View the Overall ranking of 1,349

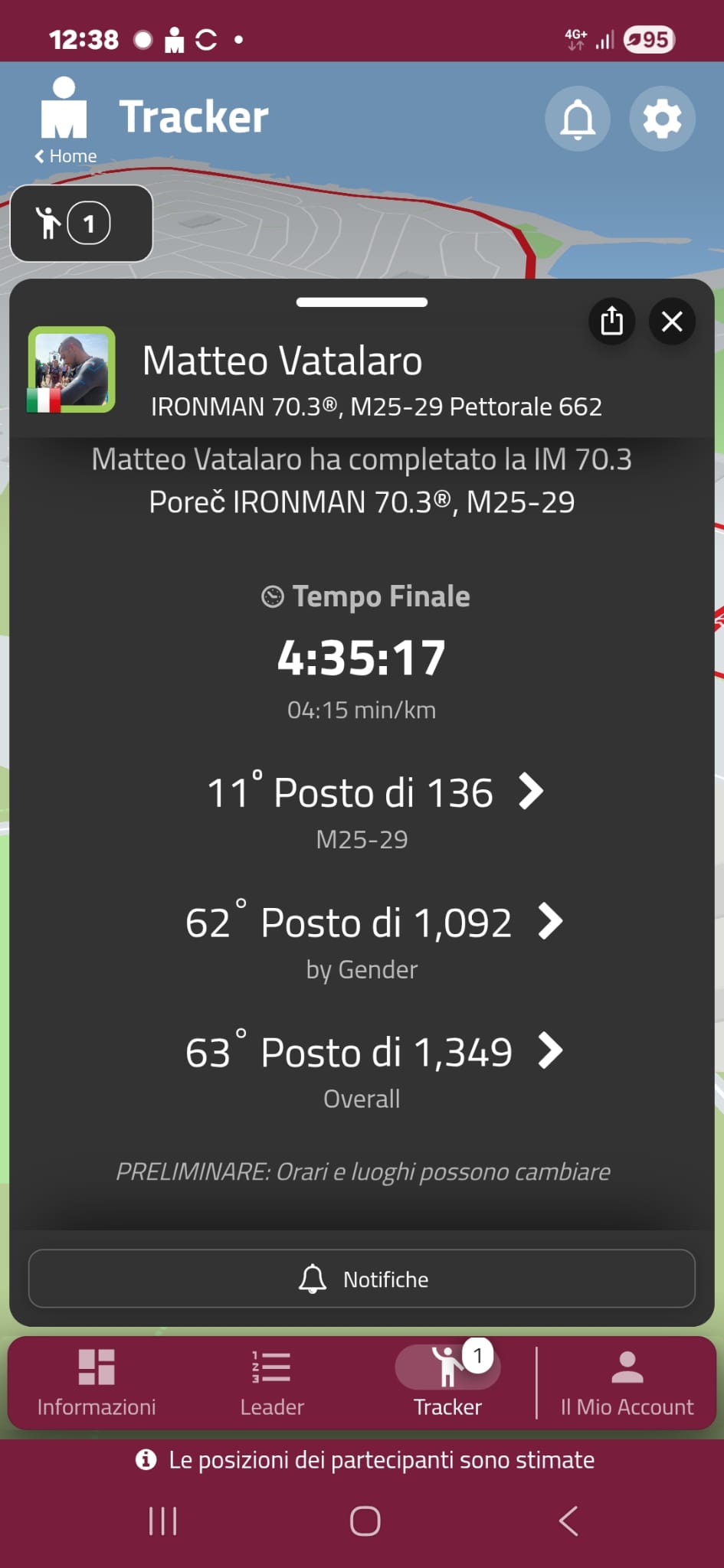375,1052
